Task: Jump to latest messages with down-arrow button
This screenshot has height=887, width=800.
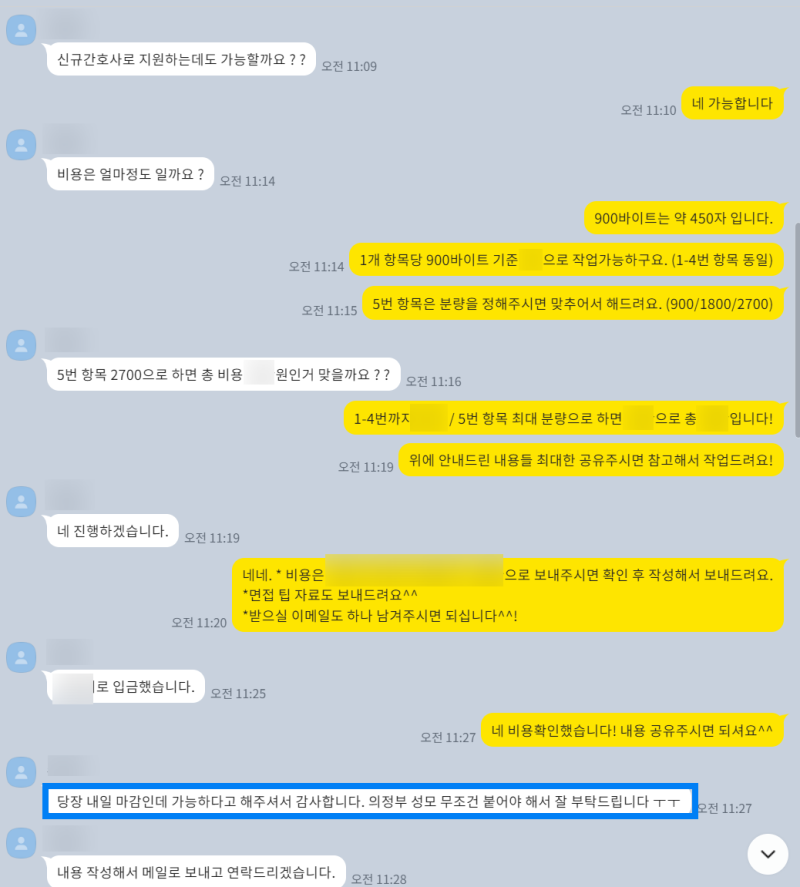Action: click(768, 853)
